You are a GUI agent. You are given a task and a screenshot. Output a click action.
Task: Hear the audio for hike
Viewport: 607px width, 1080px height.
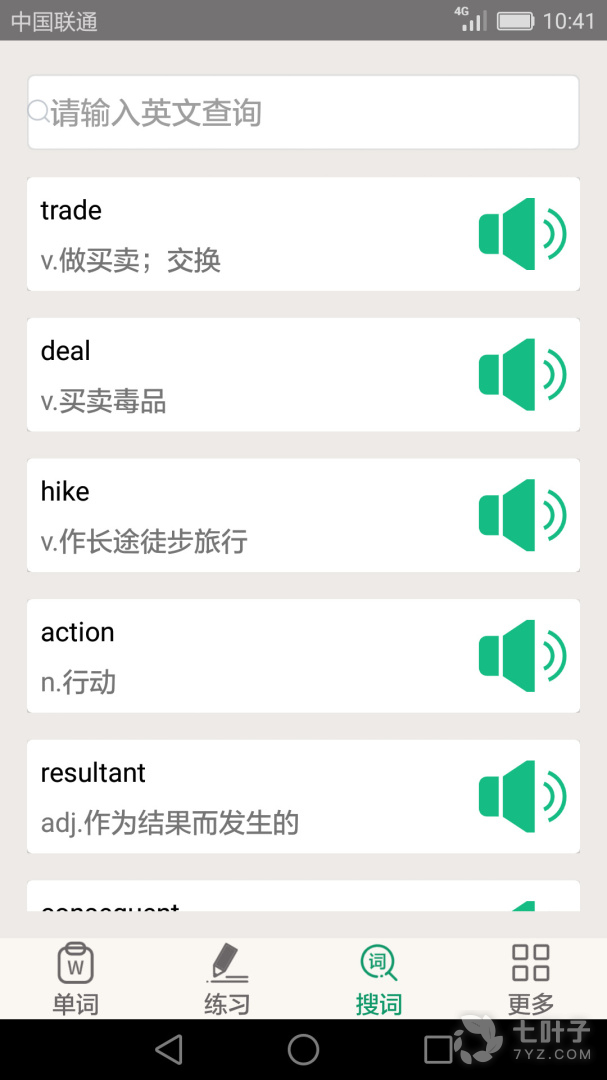point(523,515)
